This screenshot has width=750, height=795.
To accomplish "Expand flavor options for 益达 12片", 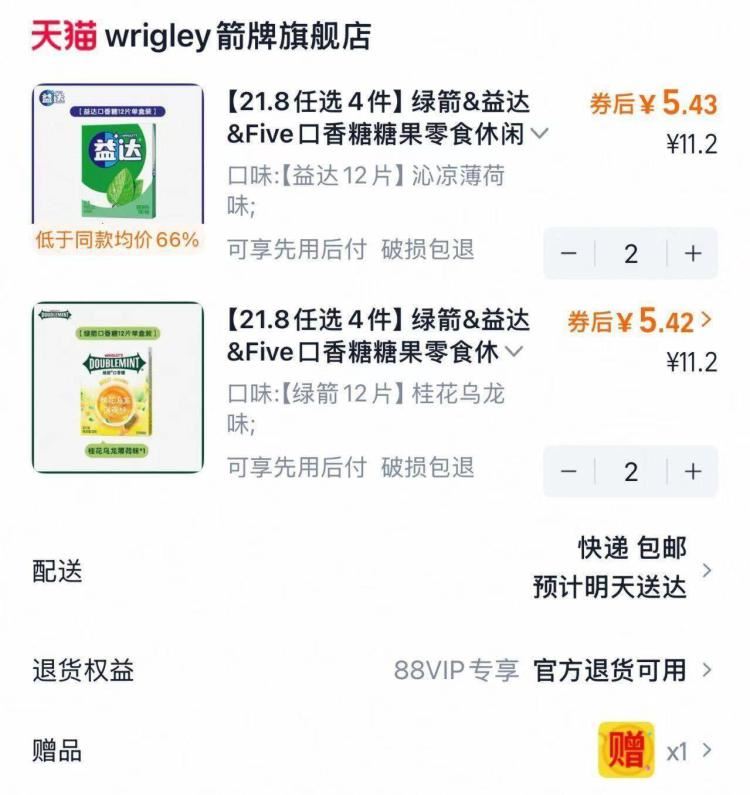I will 540,134.
